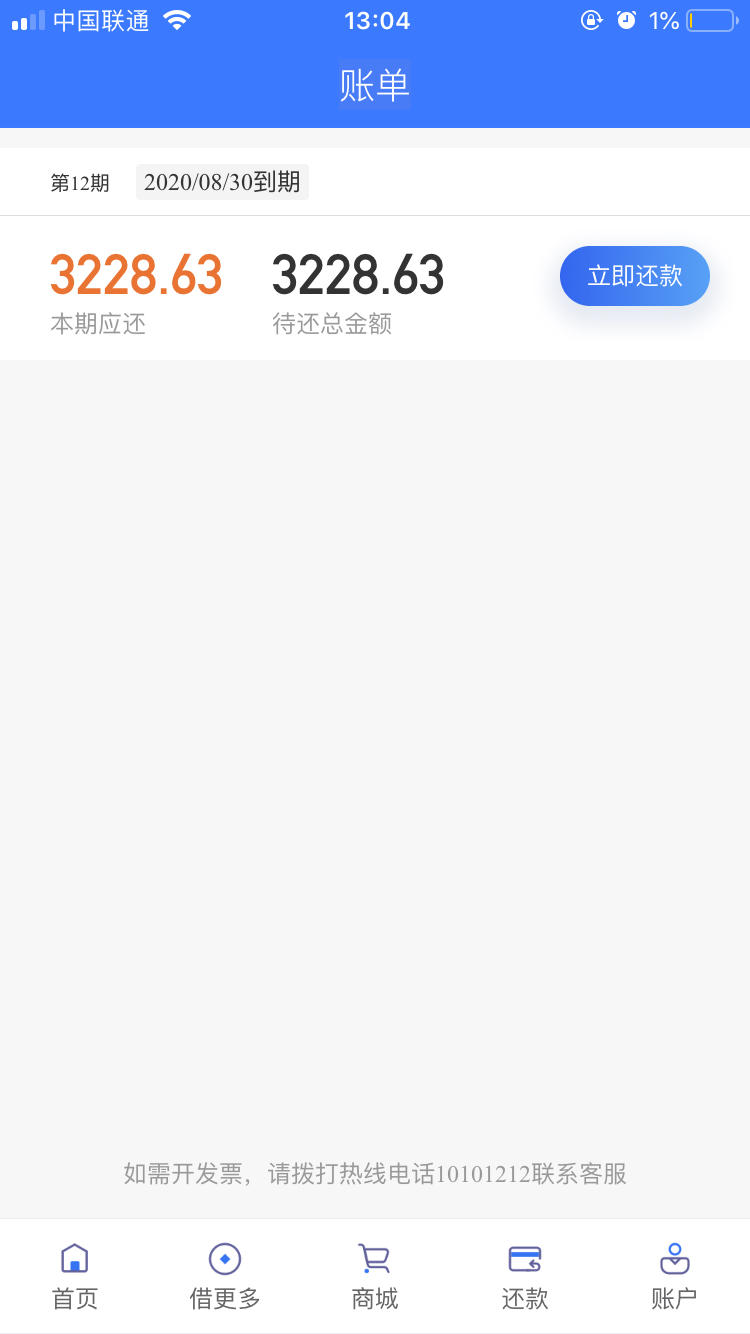Screen dimensions: 750x1334
Task: Go to the 商城 tab
Action: (375, 1277)
